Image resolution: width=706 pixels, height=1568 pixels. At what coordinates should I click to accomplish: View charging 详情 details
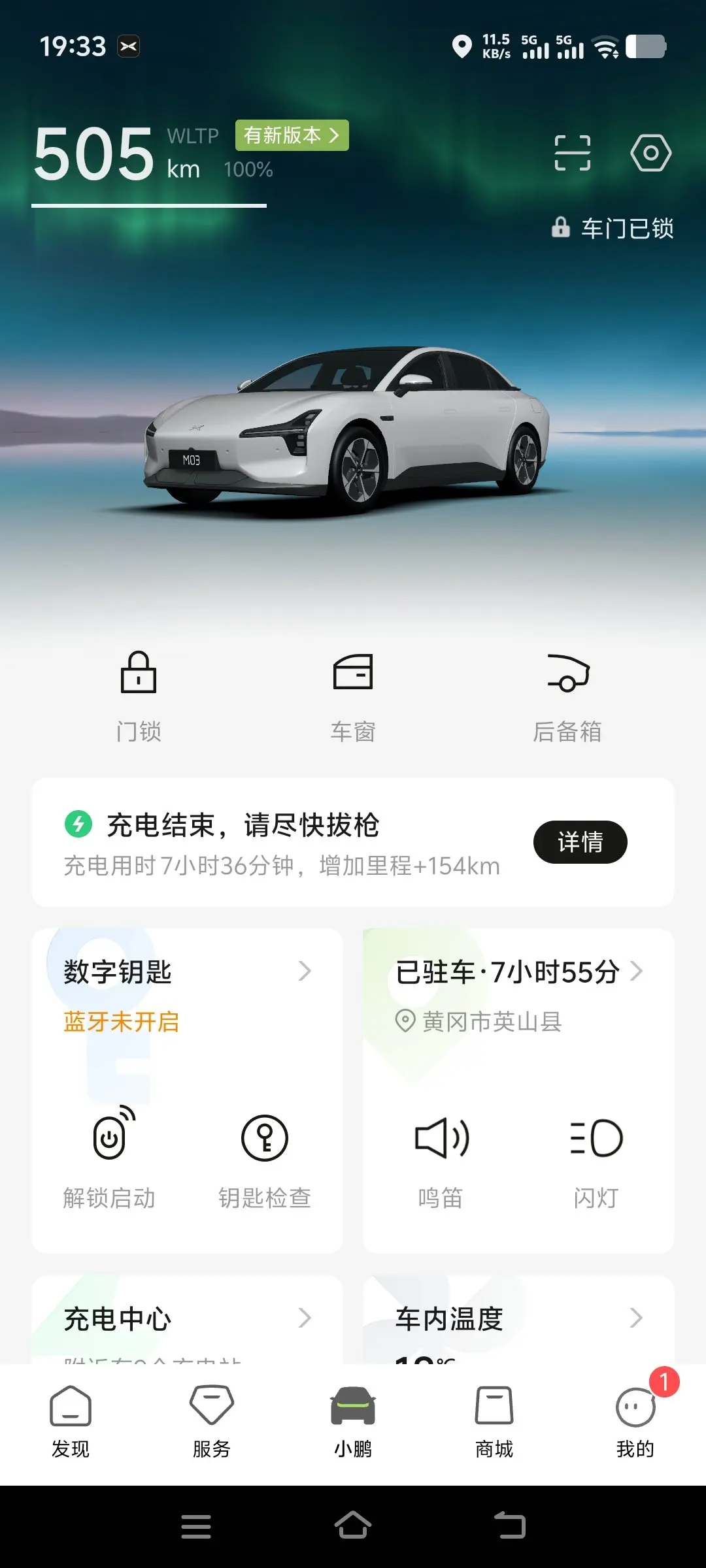580,842
